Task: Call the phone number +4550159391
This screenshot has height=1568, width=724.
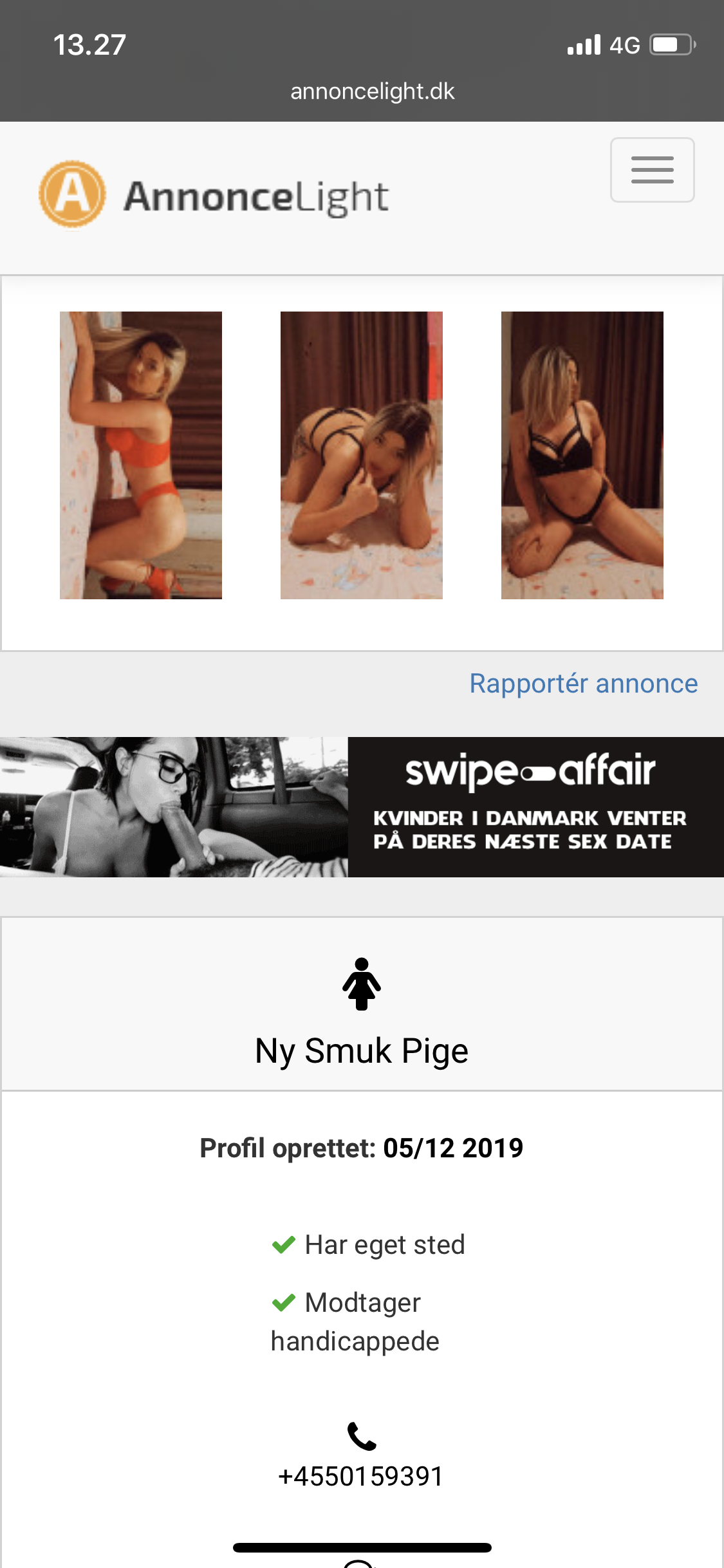Action: 361,1476
